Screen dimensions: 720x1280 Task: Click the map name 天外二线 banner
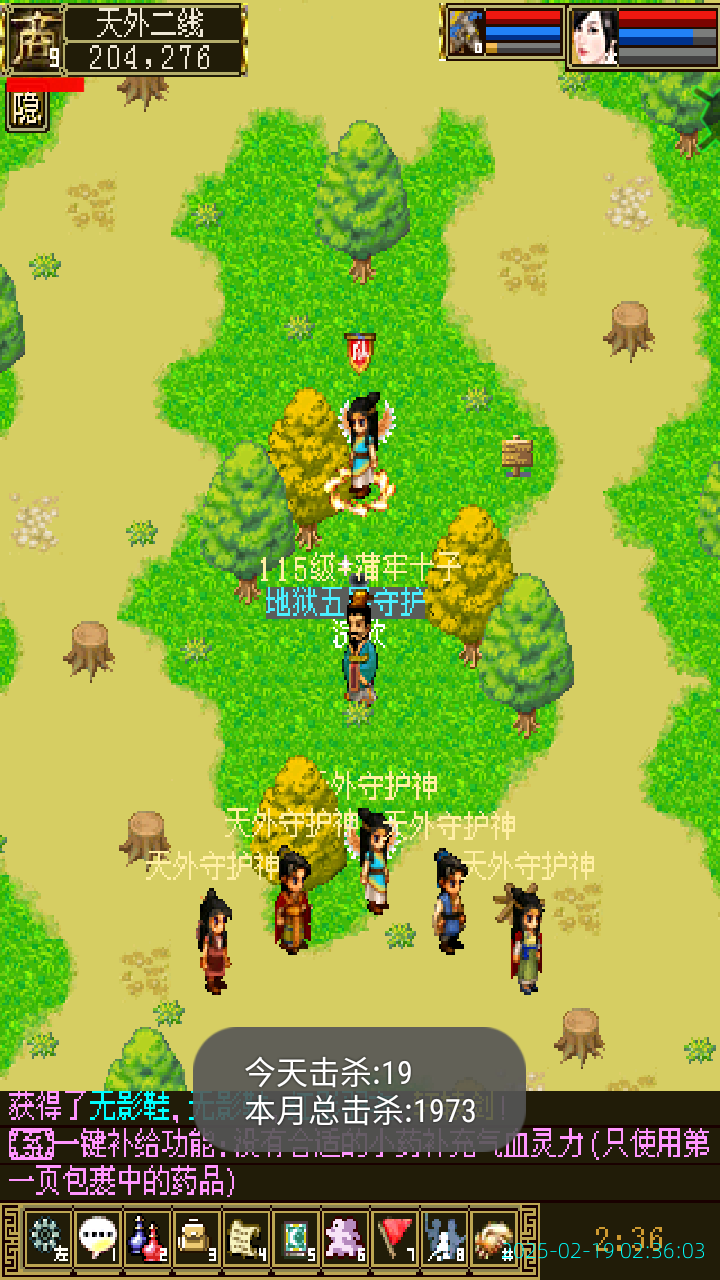(x=143, y=28)
